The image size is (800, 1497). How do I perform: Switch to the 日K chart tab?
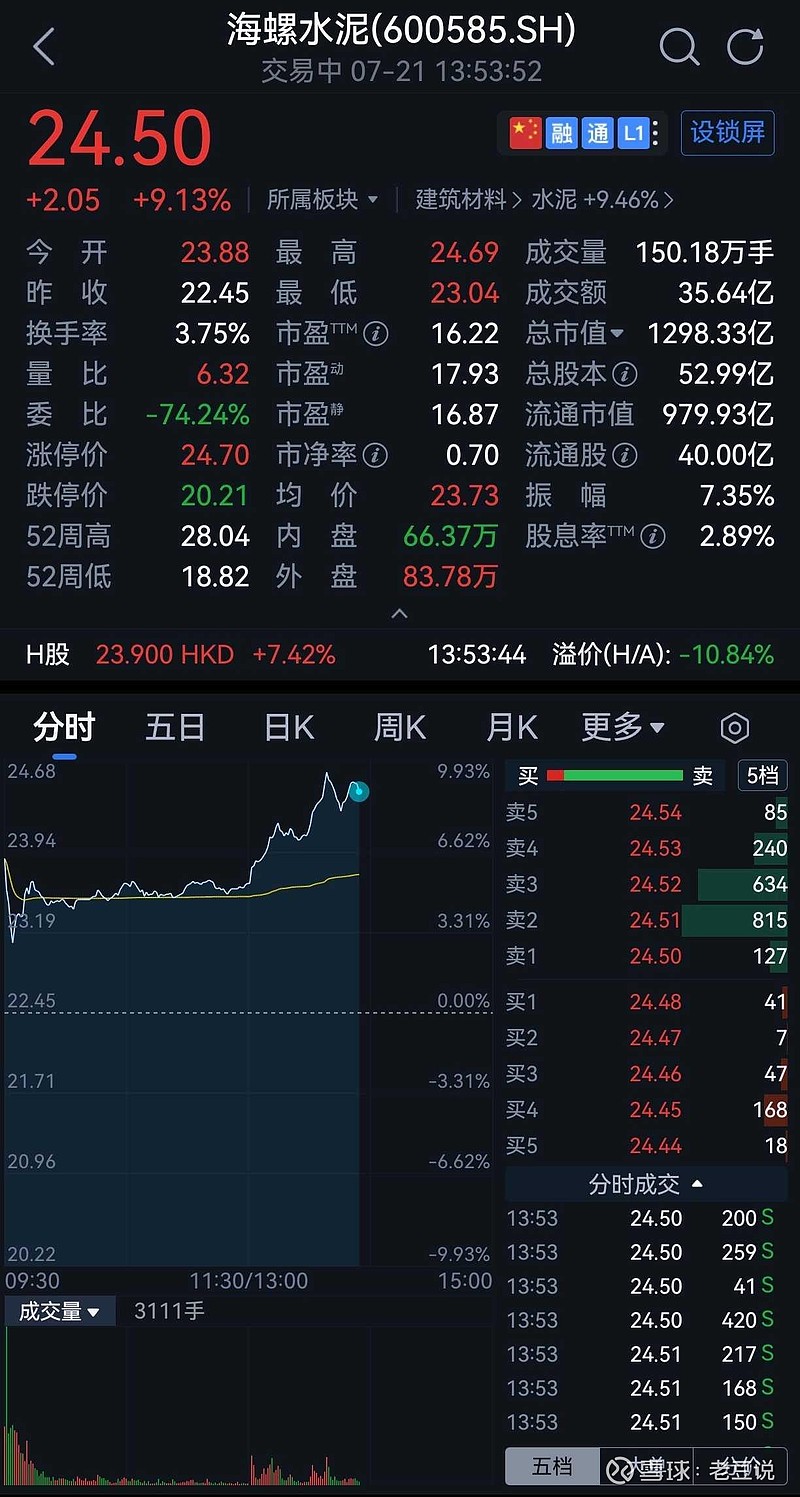[289, 727]
